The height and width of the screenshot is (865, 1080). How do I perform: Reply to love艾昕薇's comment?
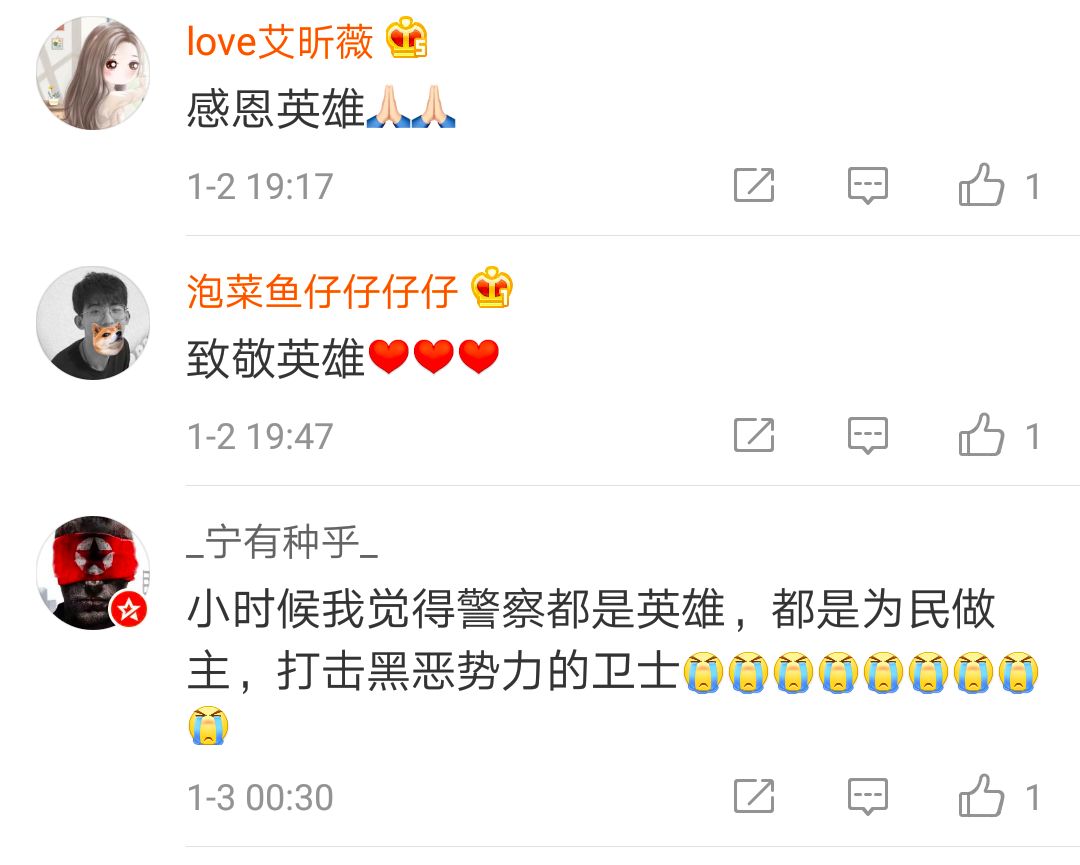(x=867, y=186)
